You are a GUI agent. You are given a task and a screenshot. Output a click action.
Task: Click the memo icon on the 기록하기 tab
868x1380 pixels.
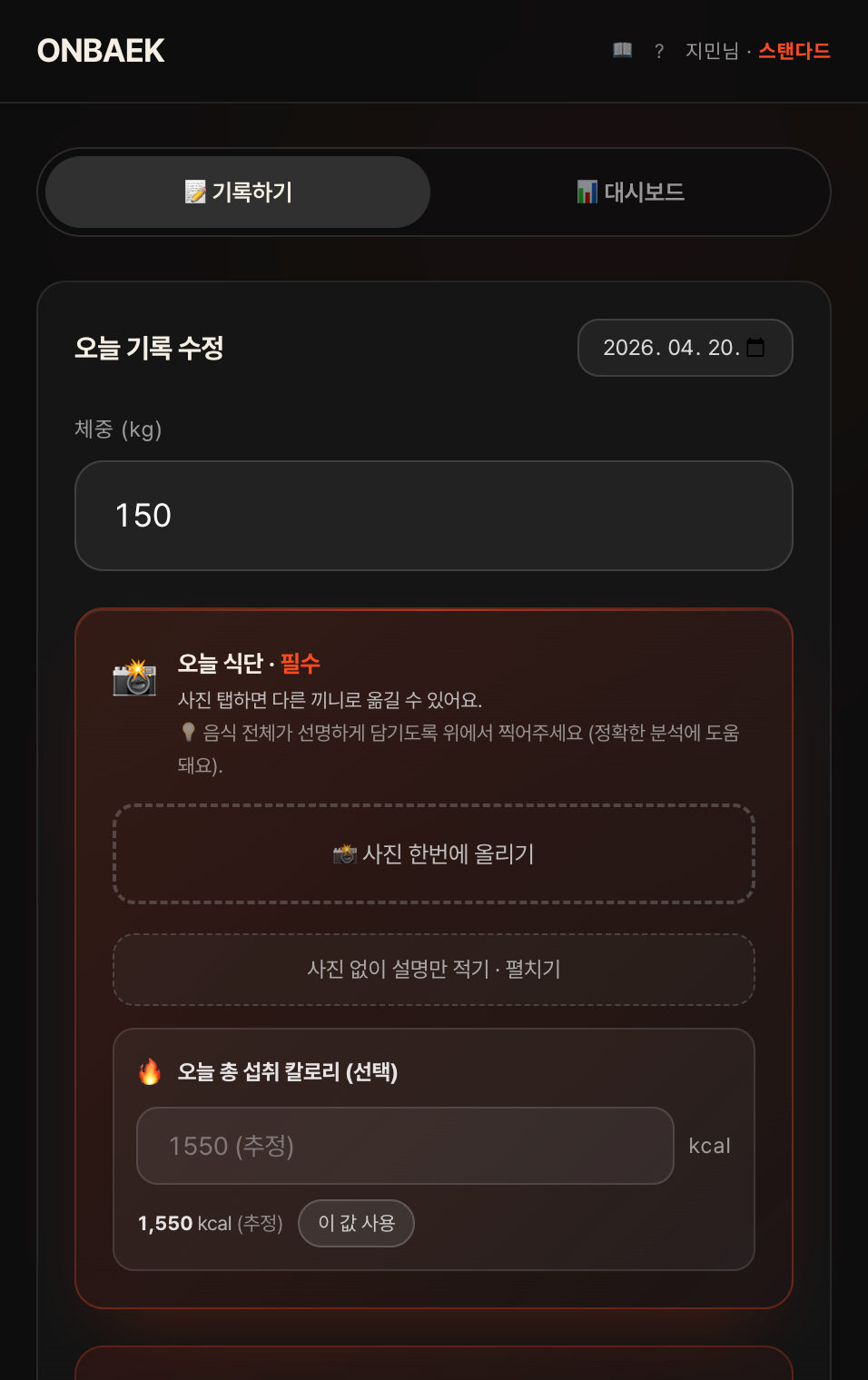click(195, 192)
